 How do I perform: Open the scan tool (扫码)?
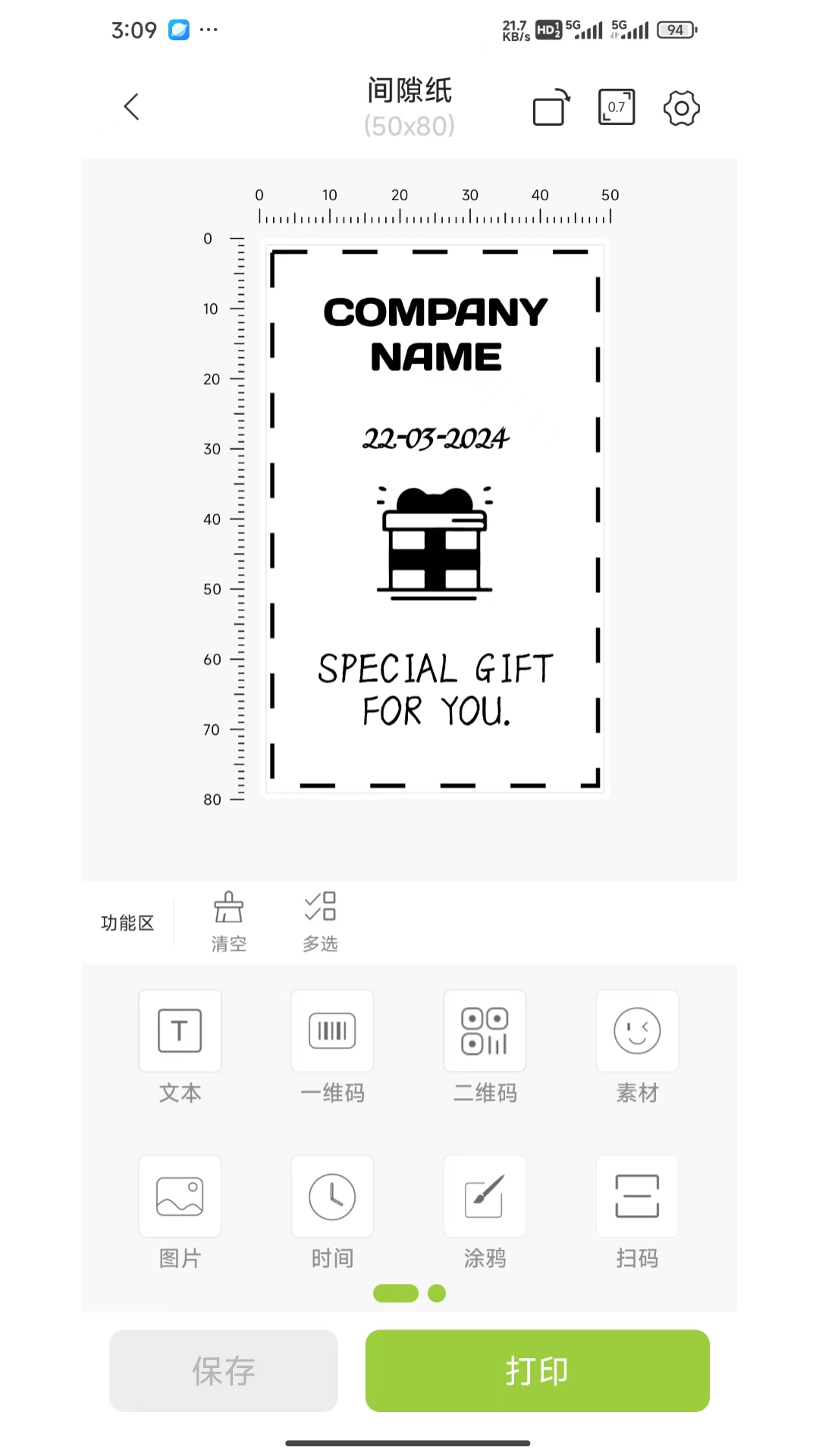[637, 1197]
